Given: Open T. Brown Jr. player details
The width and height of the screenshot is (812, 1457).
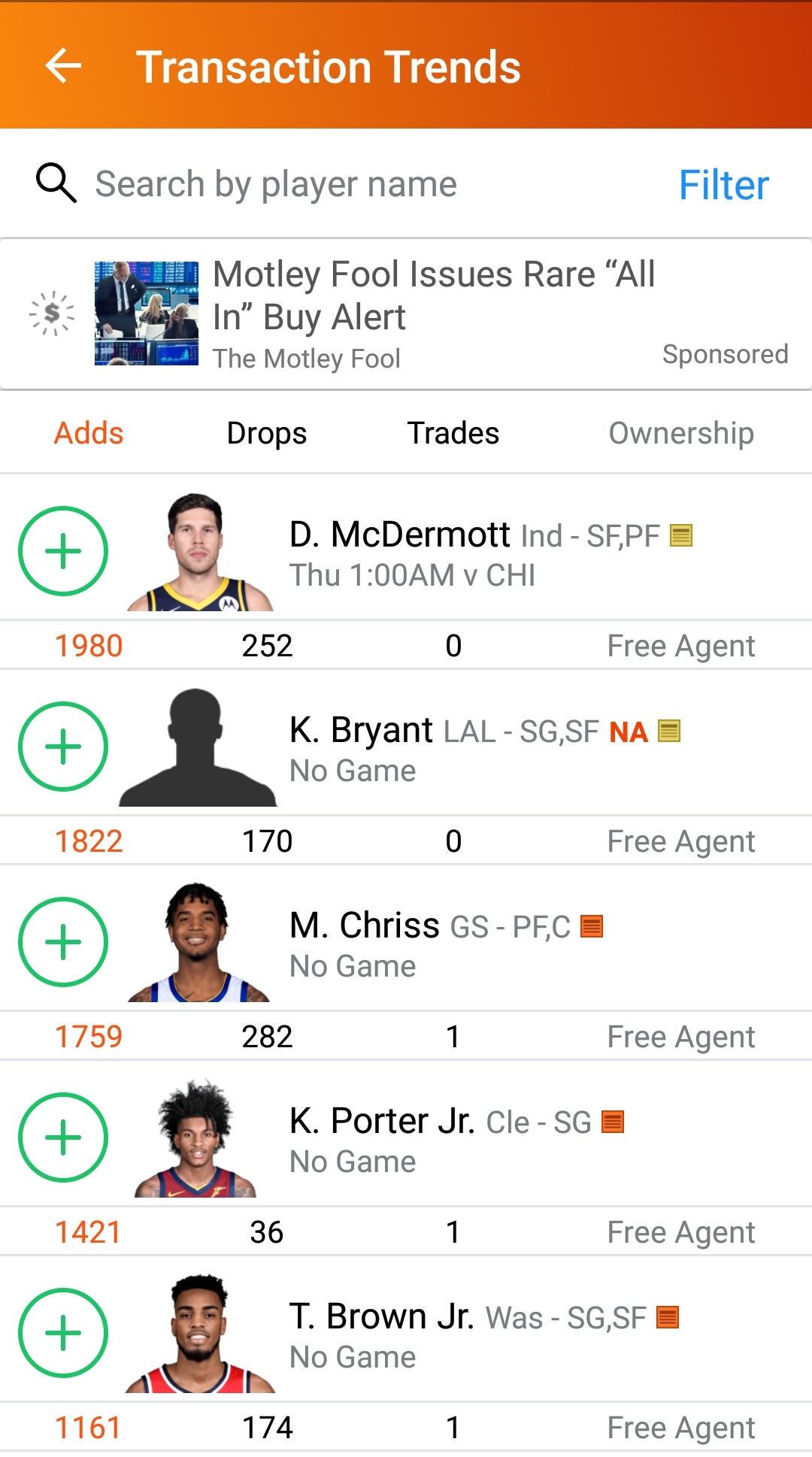Looking at the screenshot, I should pos(382,1316).
